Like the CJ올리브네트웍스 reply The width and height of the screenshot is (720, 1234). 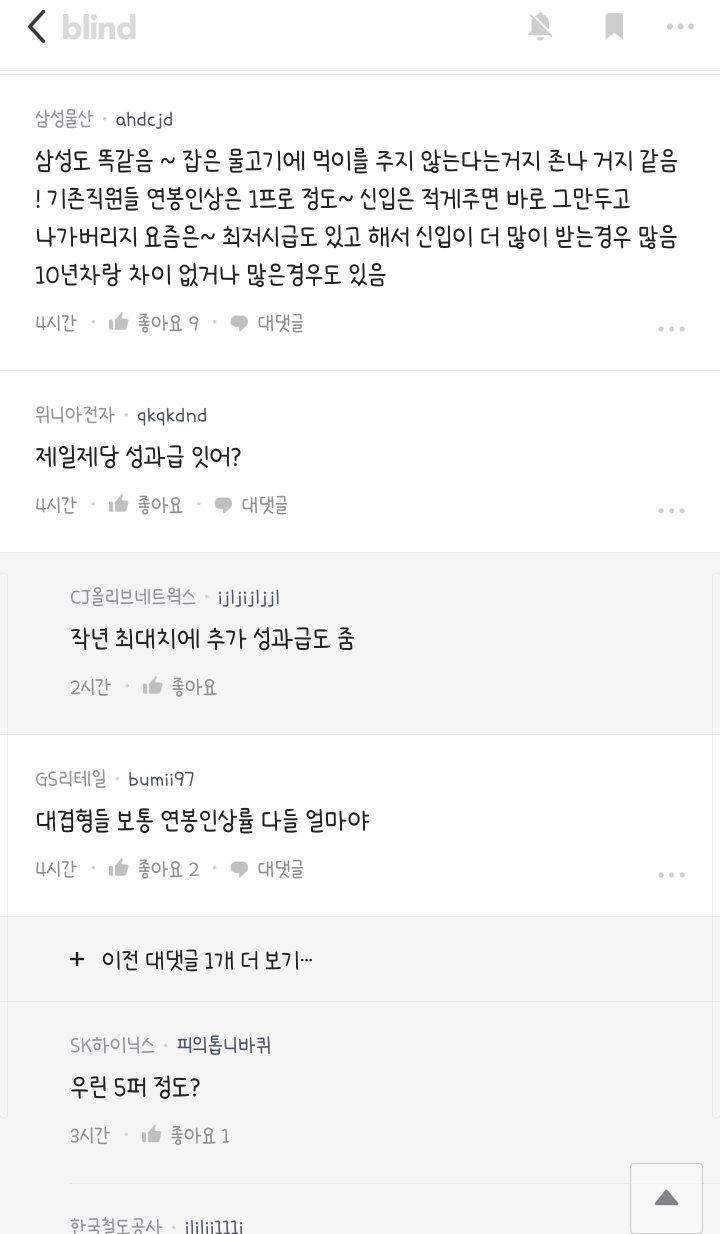[x=180, y=687]
